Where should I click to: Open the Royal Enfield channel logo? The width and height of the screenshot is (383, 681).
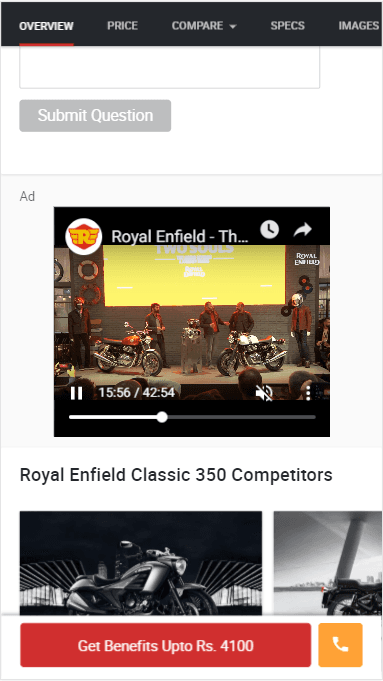(84, 236)
